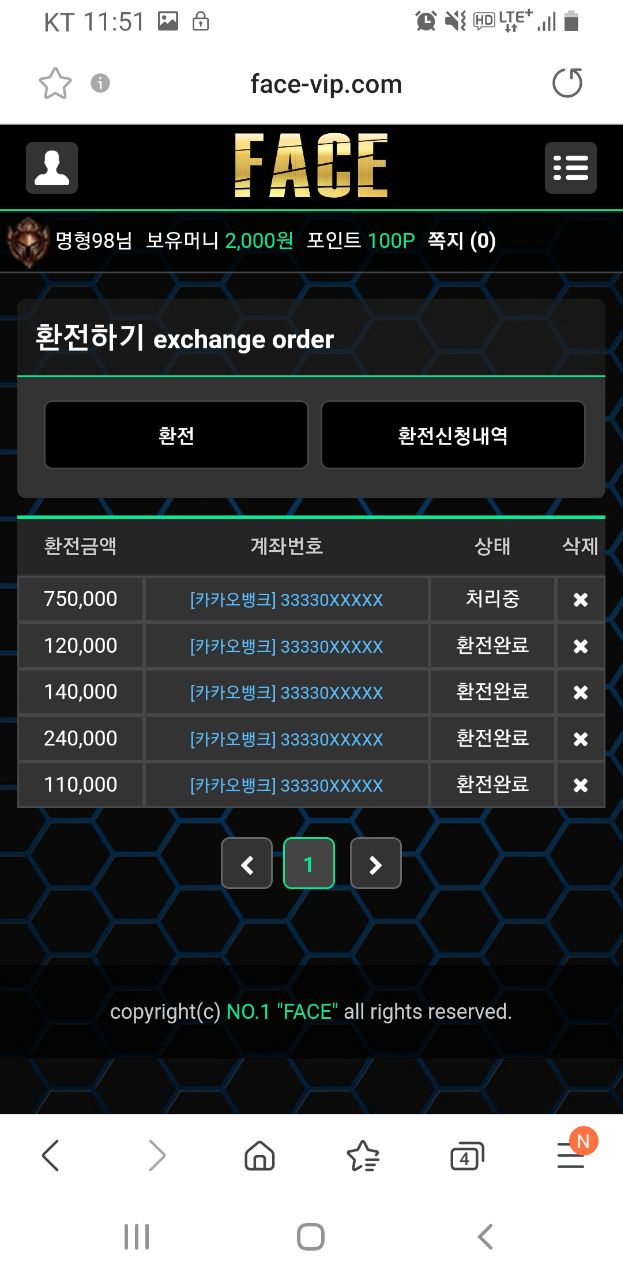Show site info icon
The width and height of the screenshot is (623, 1280).
click(x=100, y=83)
